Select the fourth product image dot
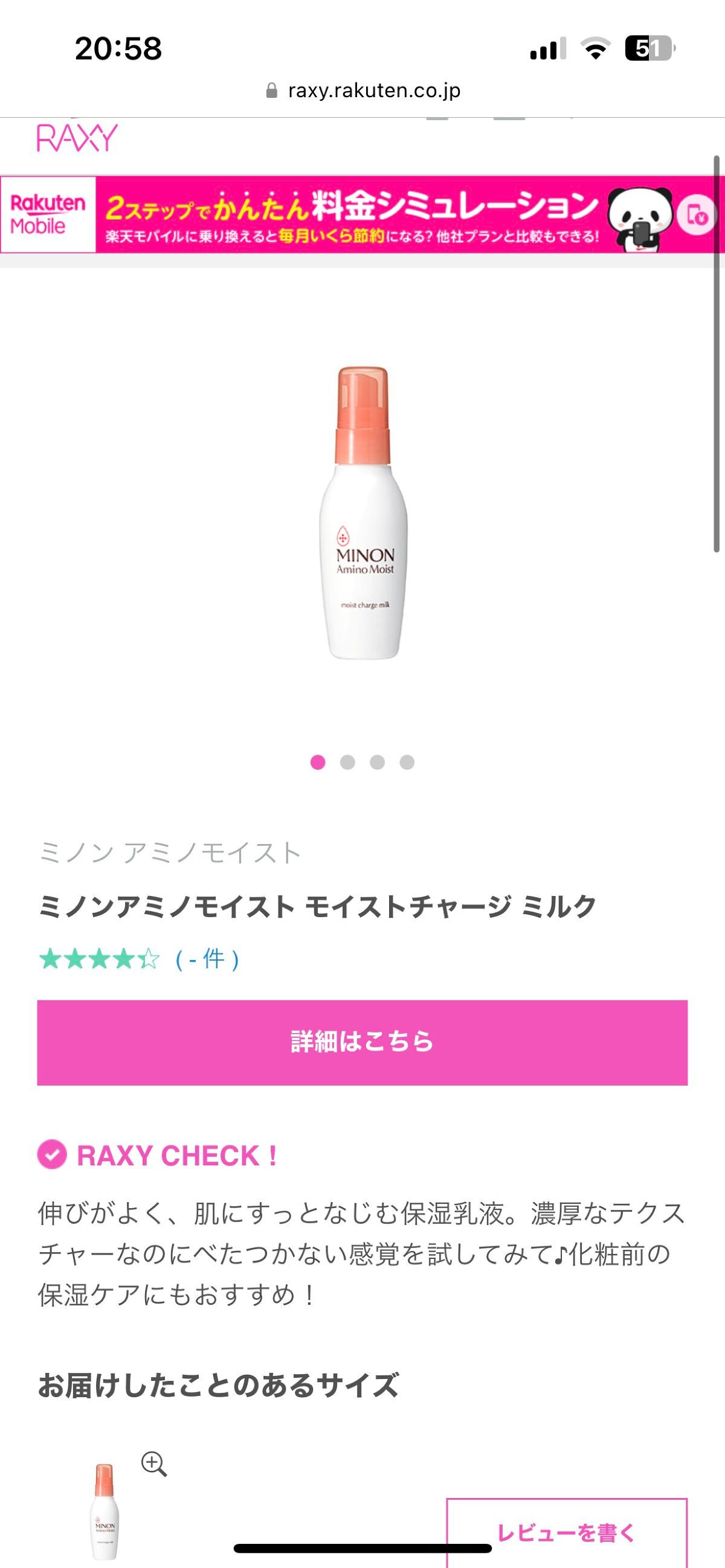 (407, 762)
